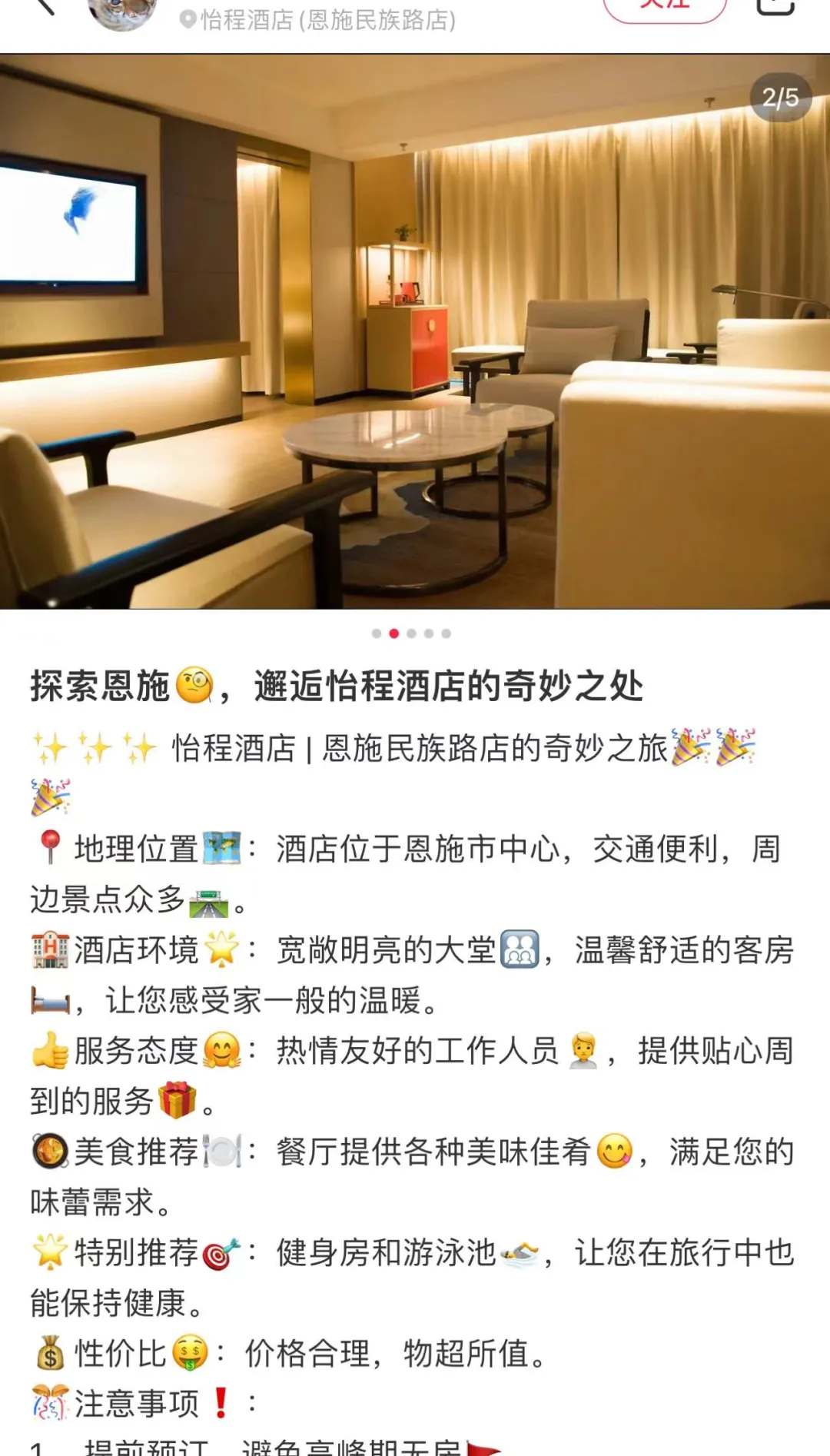Go back using the top-left arrow
Image resolution: width=830 pixels, height=1456 pixels.
45,6
